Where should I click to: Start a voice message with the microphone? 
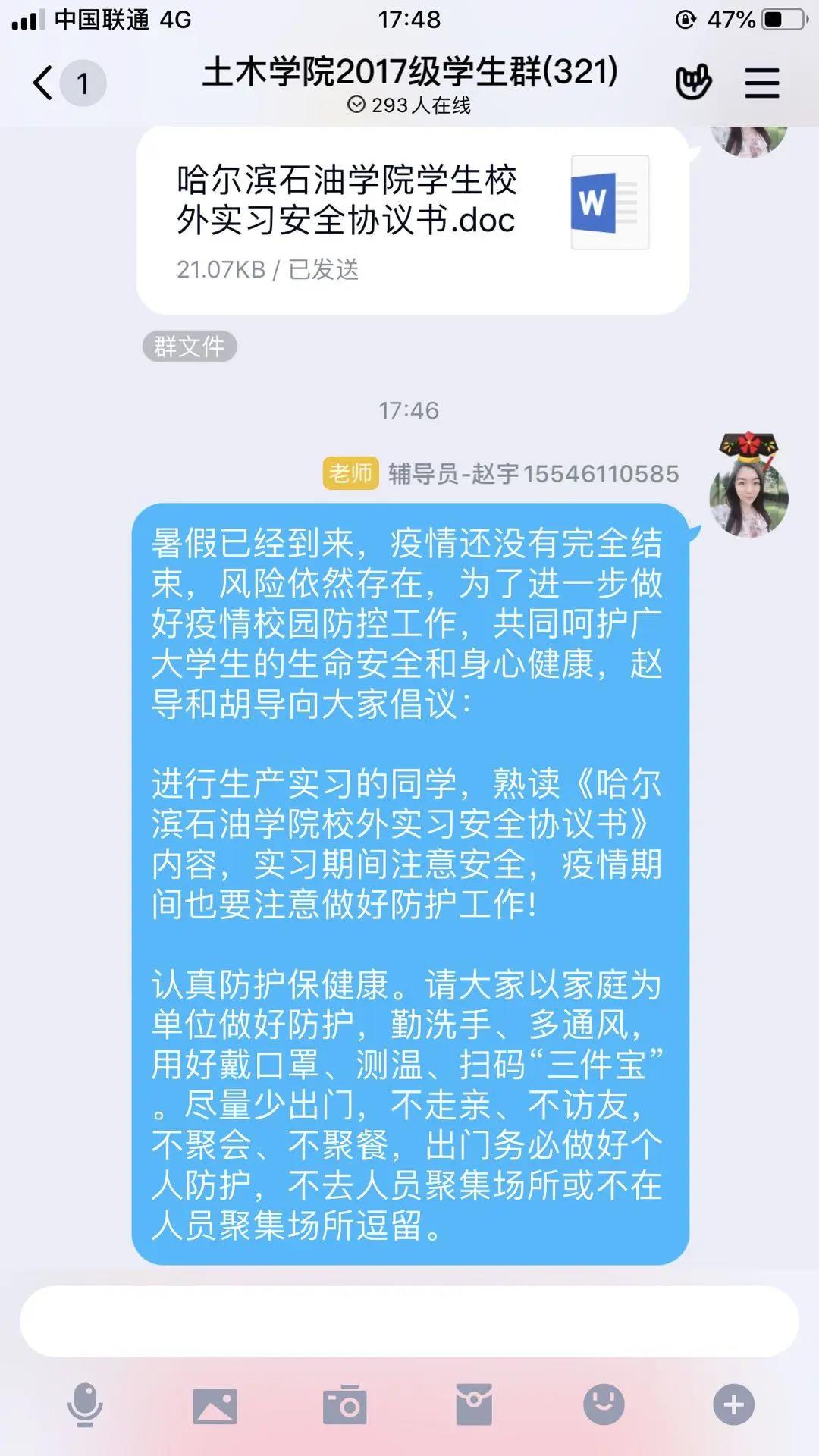tap(85, 1404)
